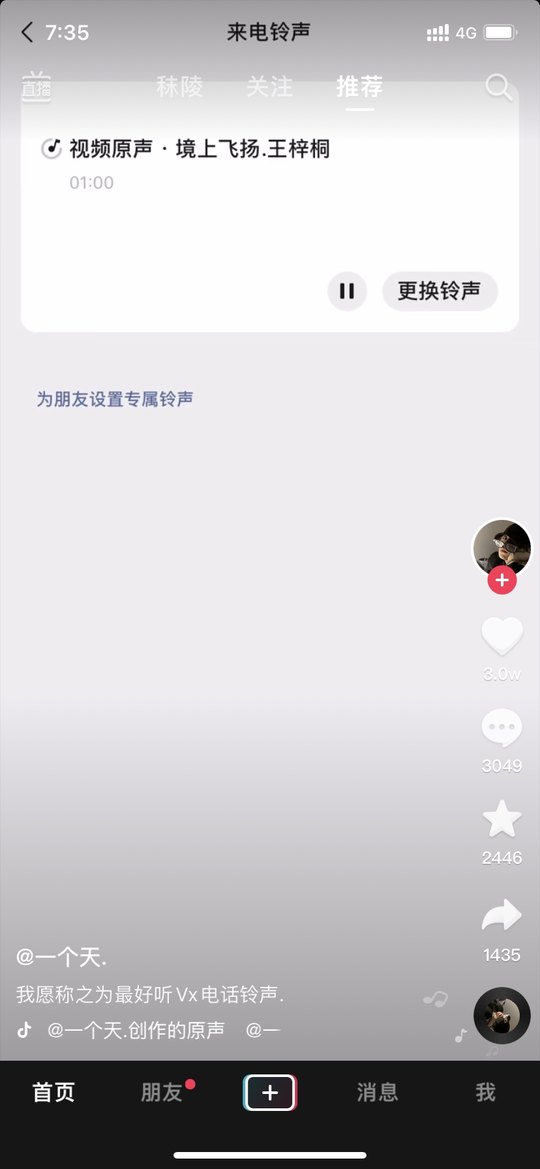Pause the ringtone preview

(347, 291)
